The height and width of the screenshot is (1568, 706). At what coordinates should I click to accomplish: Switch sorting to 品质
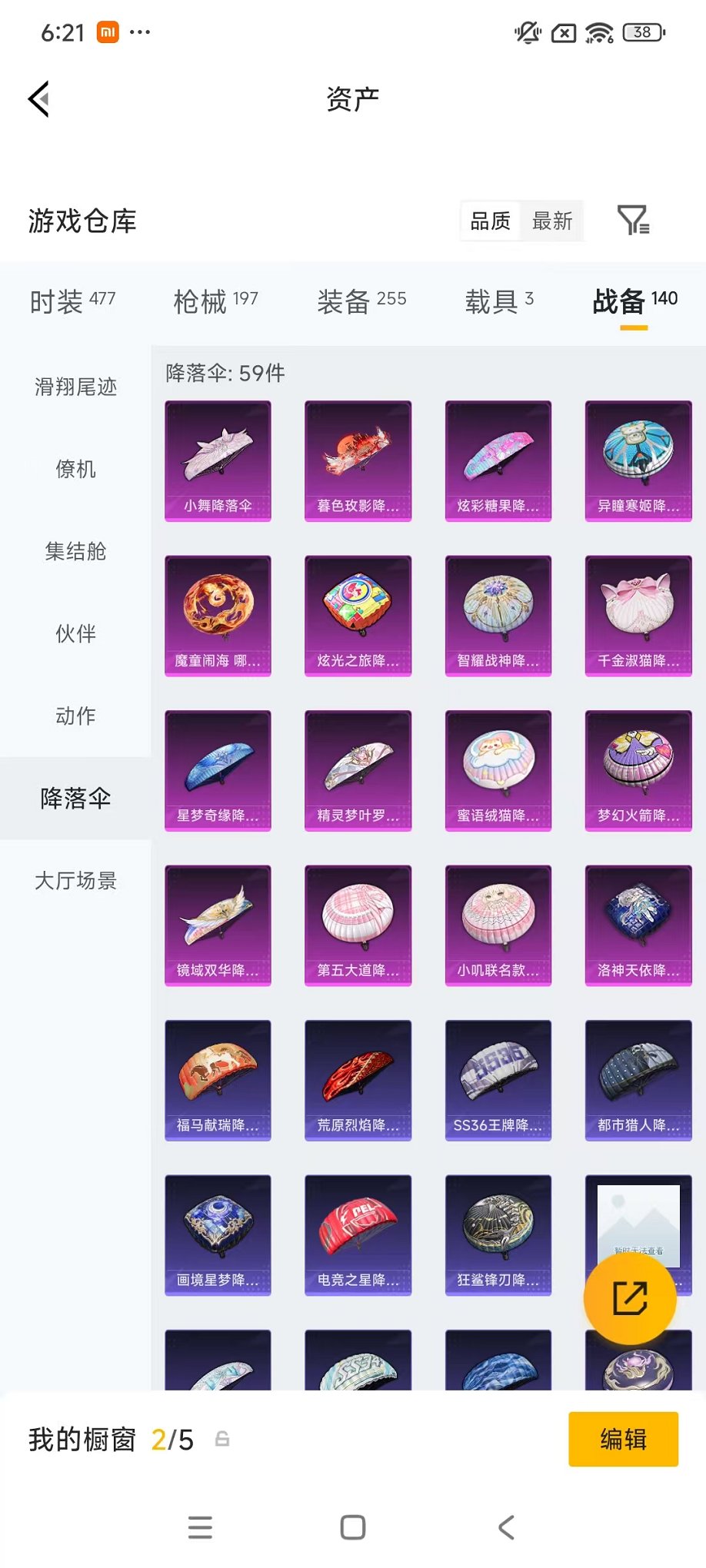click(490, 221)
